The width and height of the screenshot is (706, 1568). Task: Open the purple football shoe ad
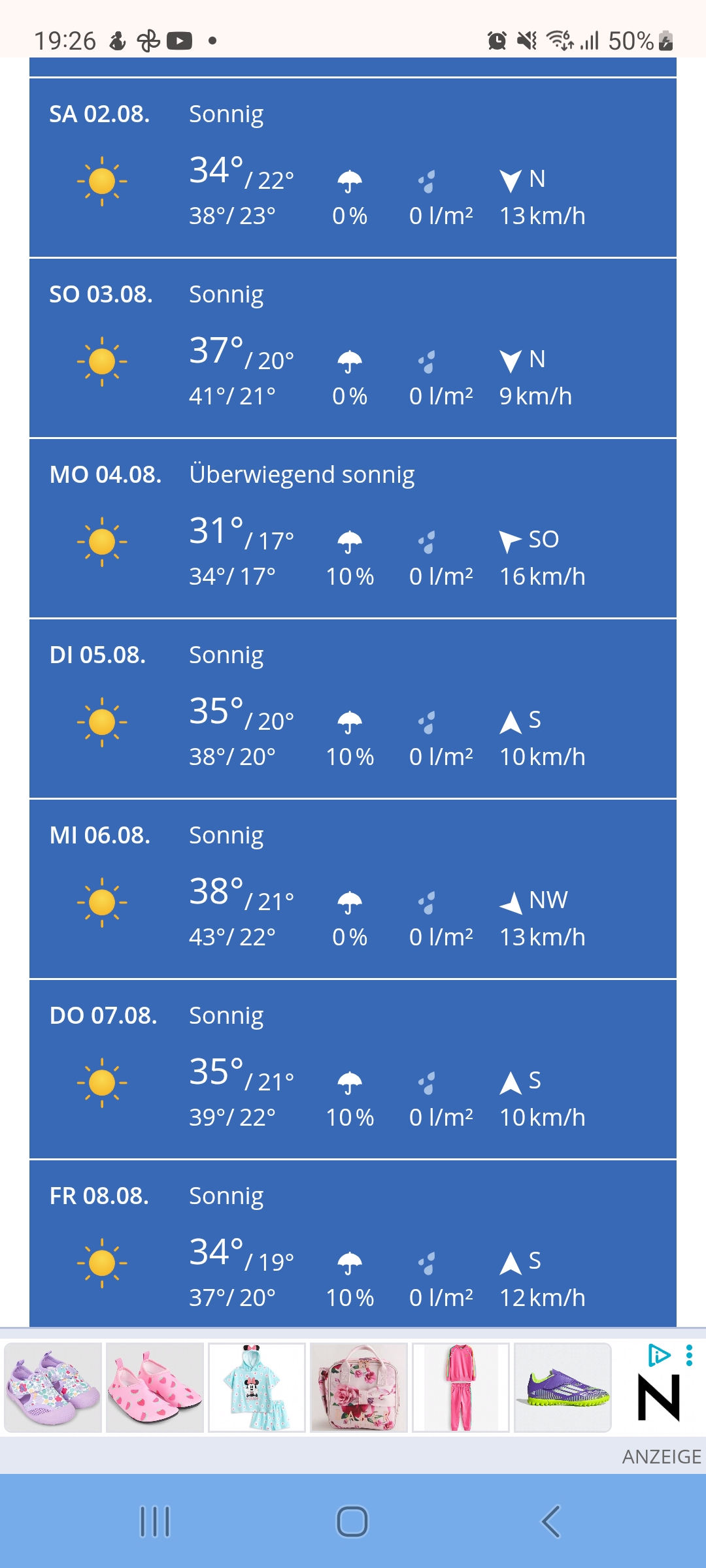563,1388
